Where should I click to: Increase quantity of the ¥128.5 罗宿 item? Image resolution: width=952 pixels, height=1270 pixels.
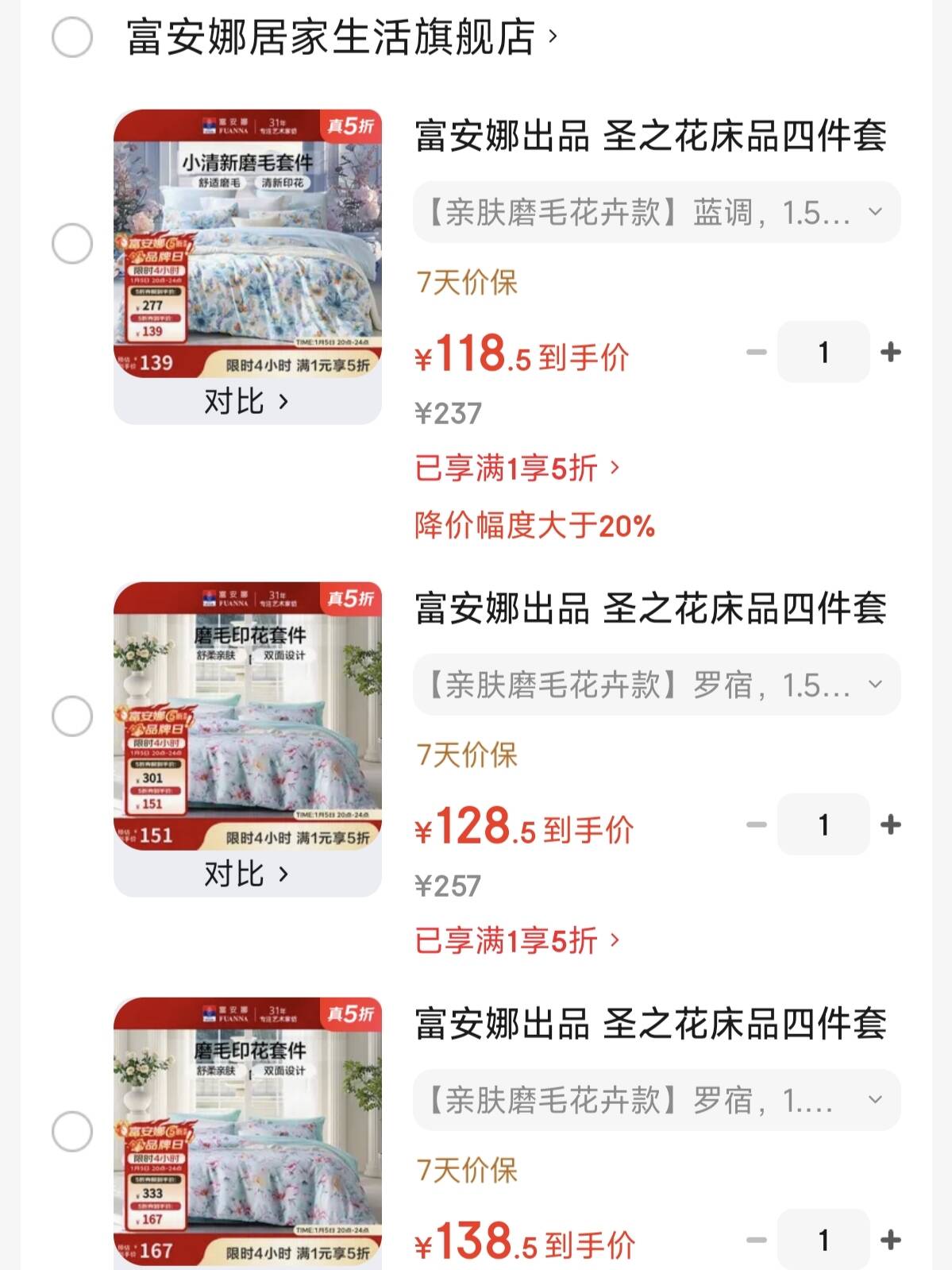coord(891,824)
